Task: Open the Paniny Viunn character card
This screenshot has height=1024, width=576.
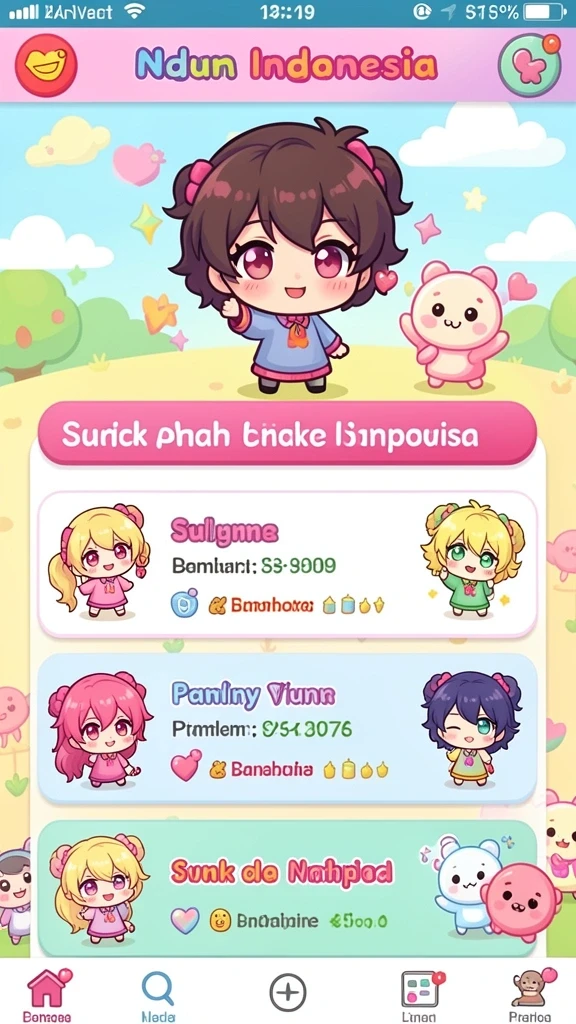Action: pos(287,728)
